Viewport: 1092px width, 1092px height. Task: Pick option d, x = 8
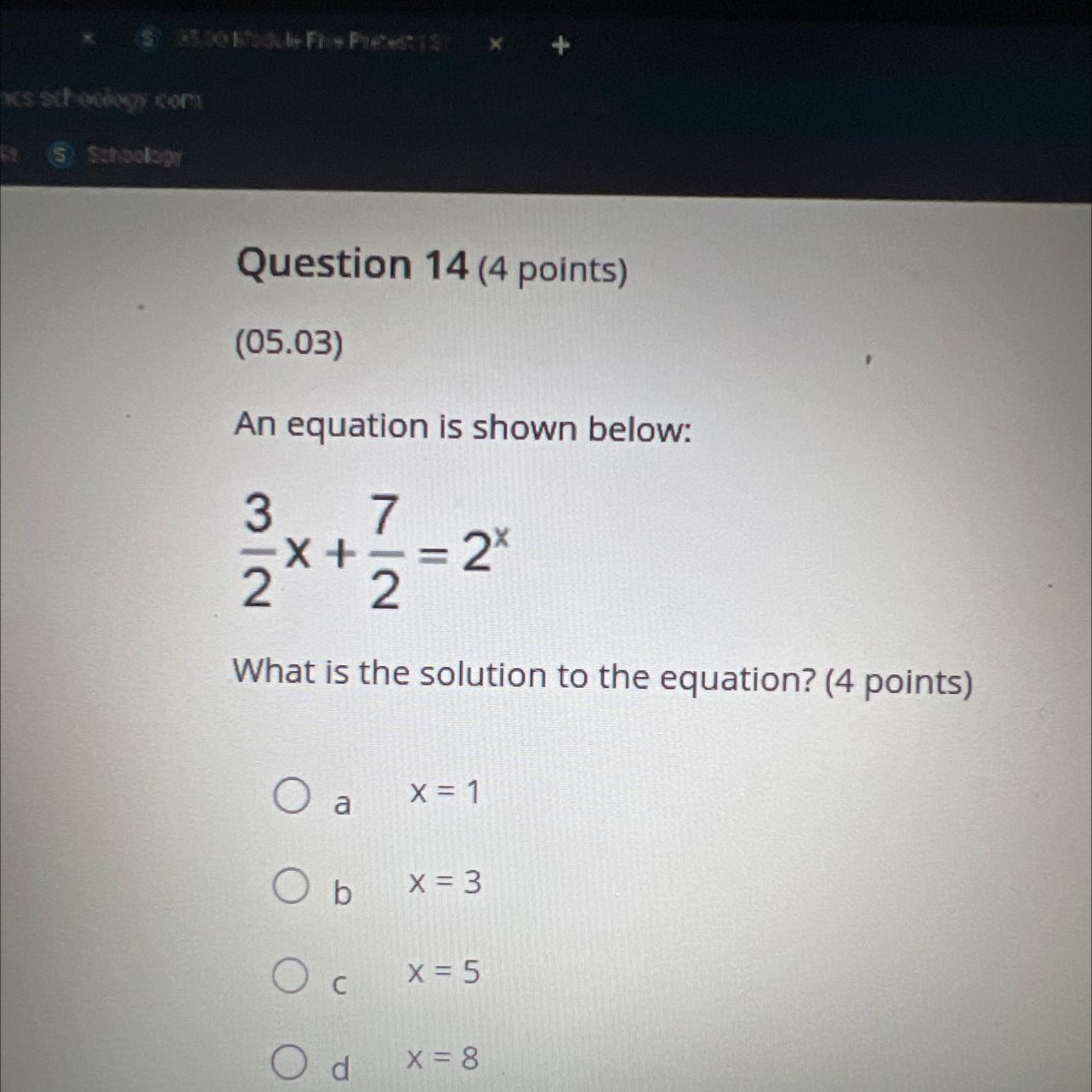pyautogui.click(x=291, y=1063)
